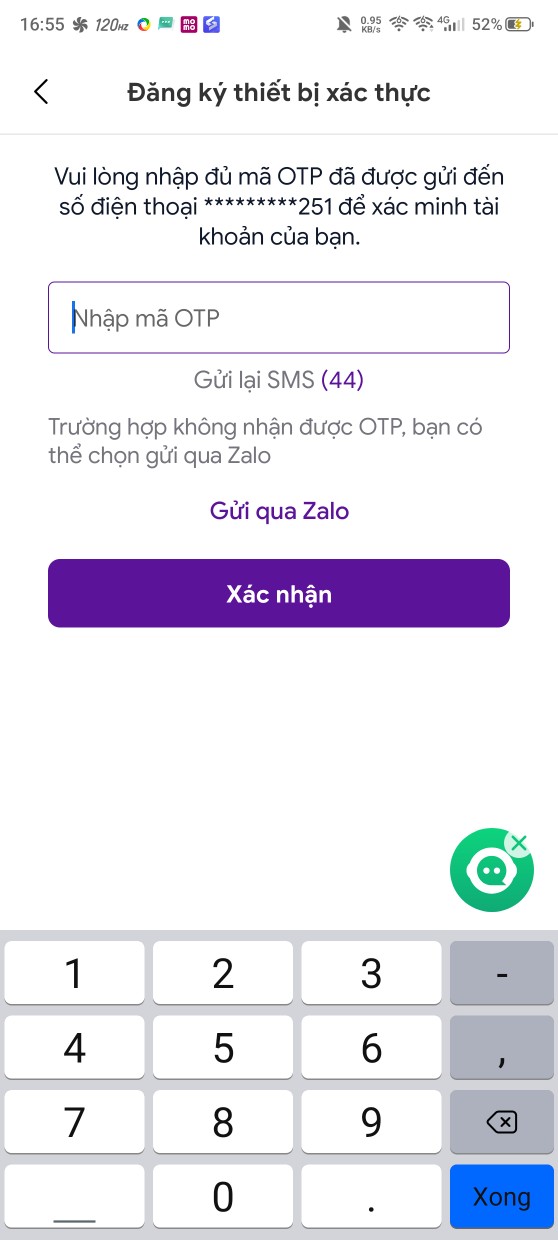Dismiss the chatbot floating bubble

(518, 843)
